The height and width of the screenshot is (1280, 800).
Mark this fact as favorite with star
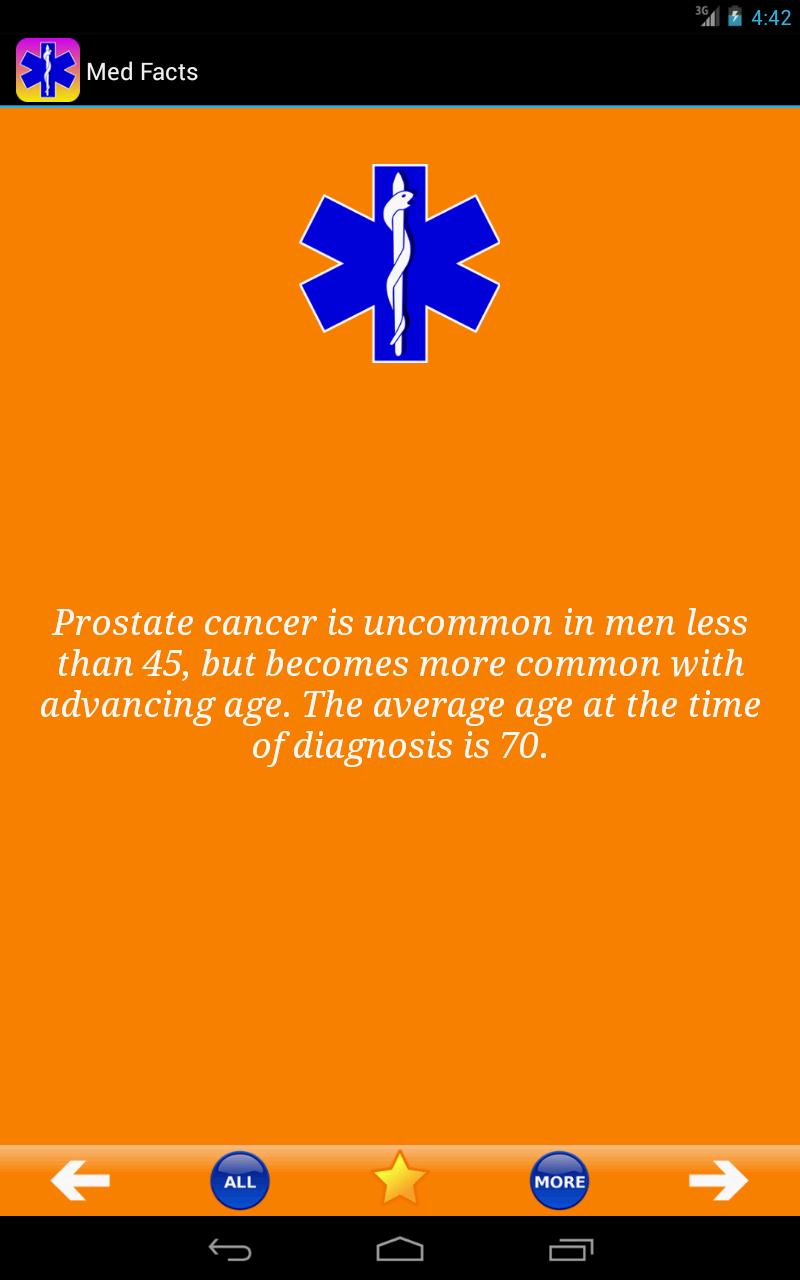400,1179
